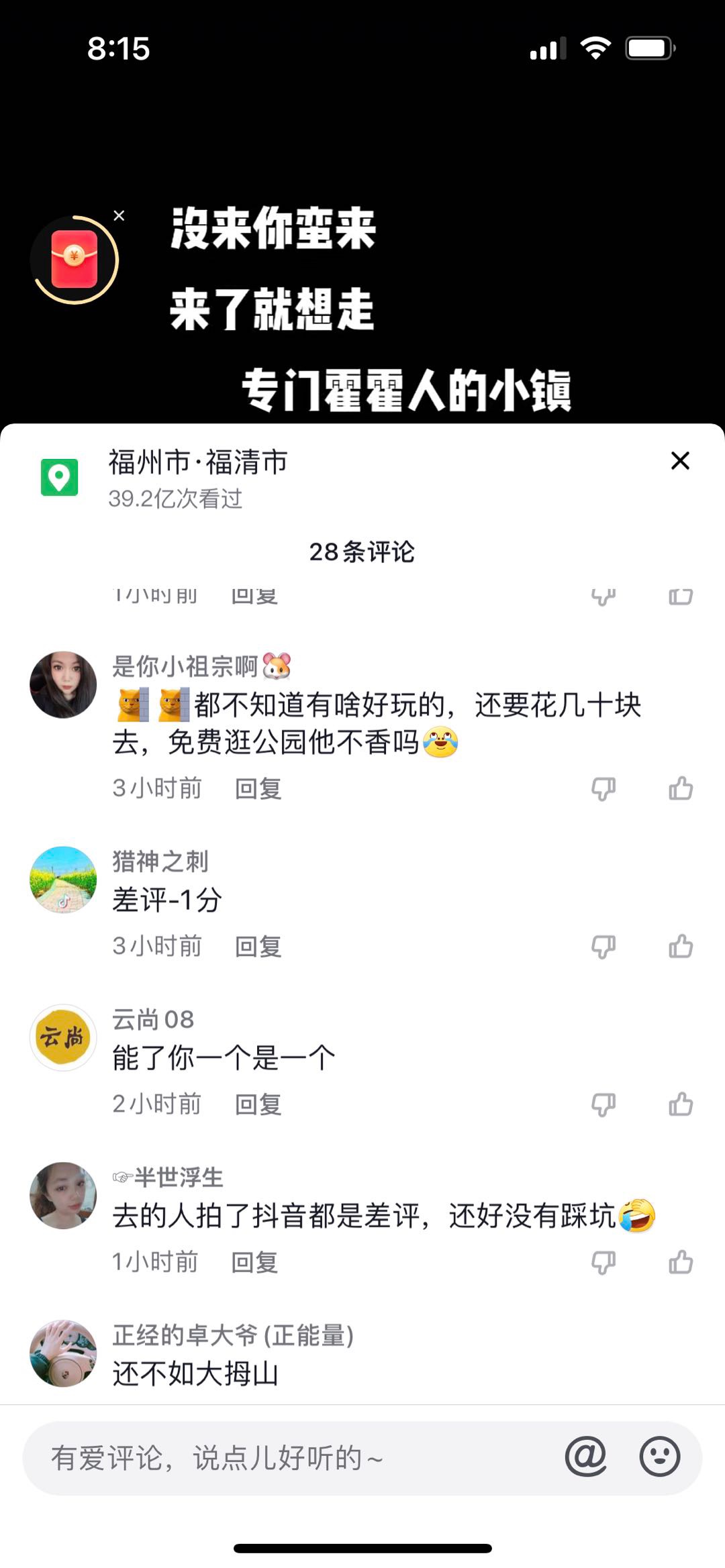Open the red envelope reward icon
This screenshot has width=725, height=1568.
click(74, 260)
